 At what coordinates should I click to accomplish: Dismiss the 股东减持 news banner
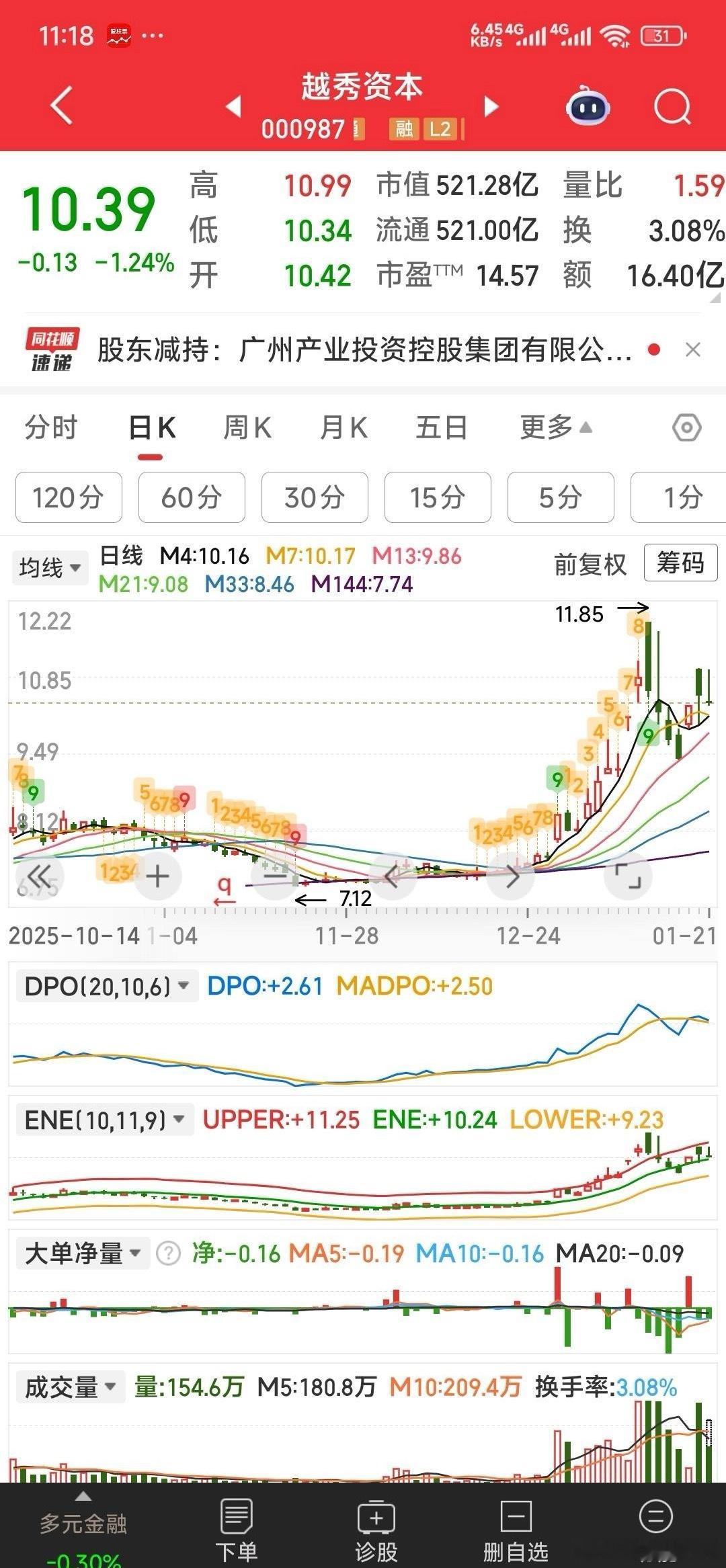point(692,349)
